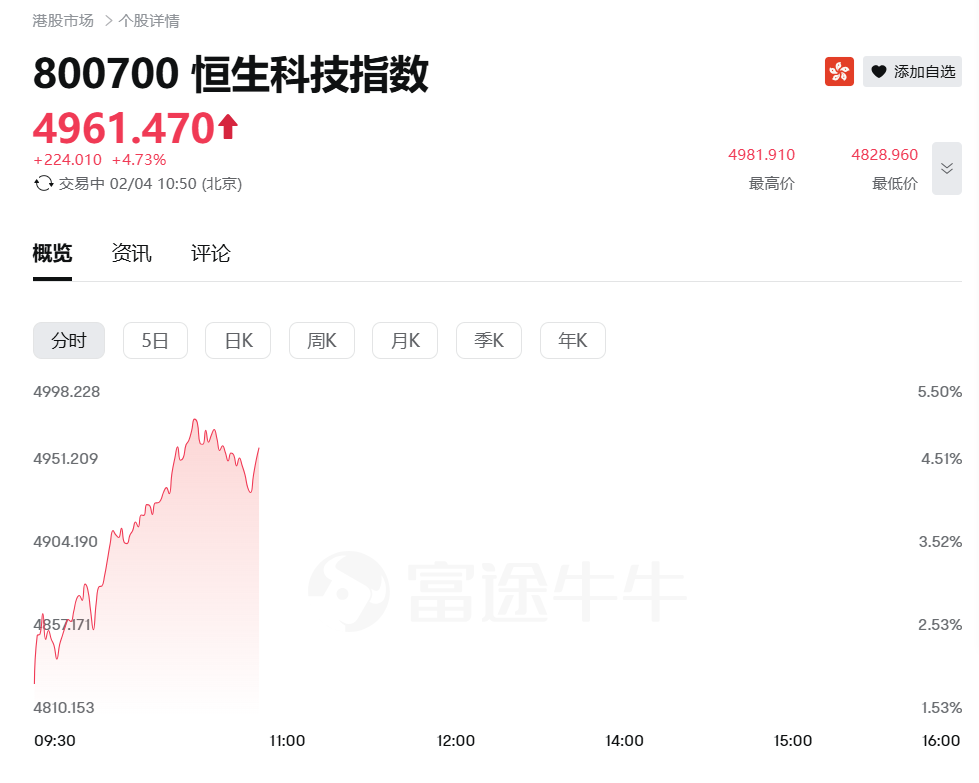Switch the chart to 年K
The width and height of the screenshot is (979, 783).
pos(573,341)
